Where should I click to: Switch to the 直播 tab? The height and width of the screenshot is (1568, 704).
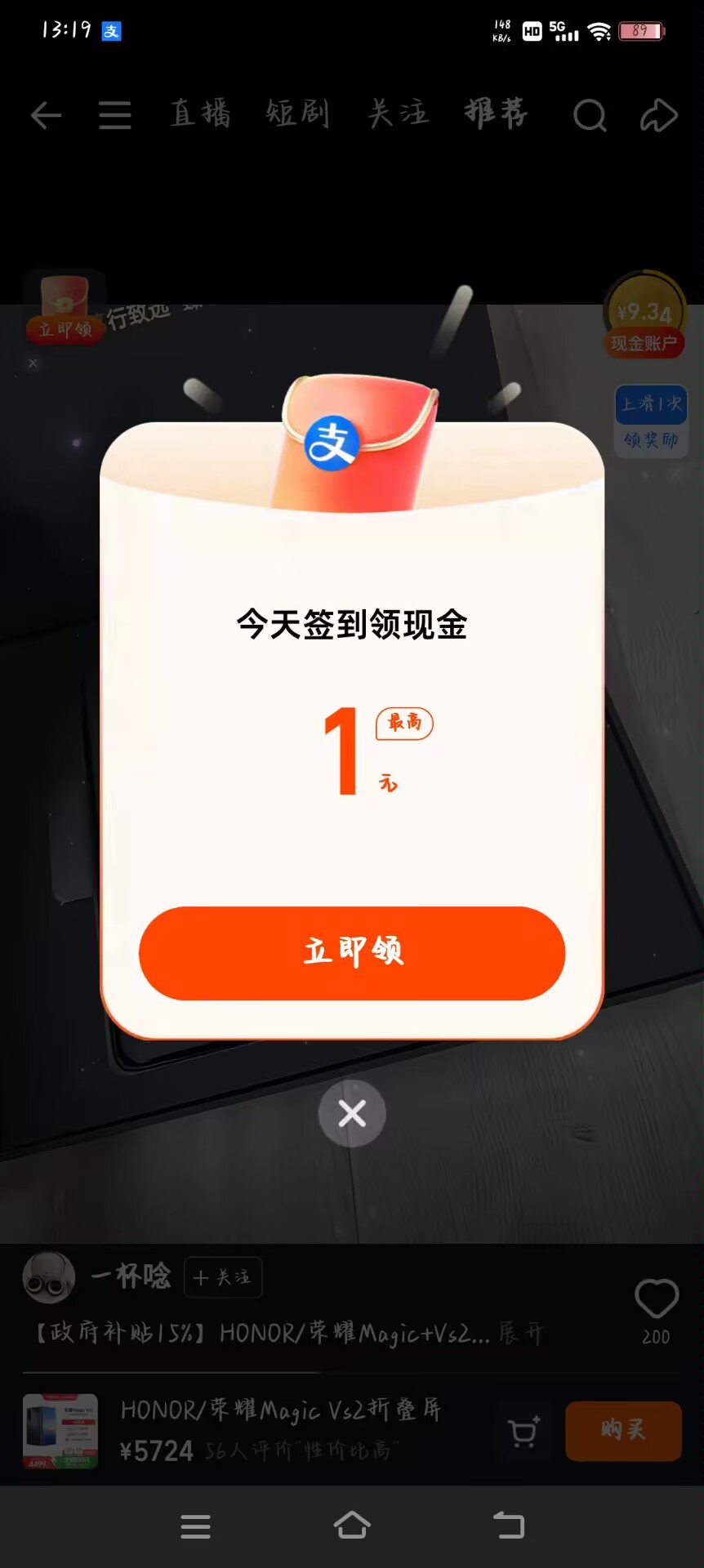(200, 114)
